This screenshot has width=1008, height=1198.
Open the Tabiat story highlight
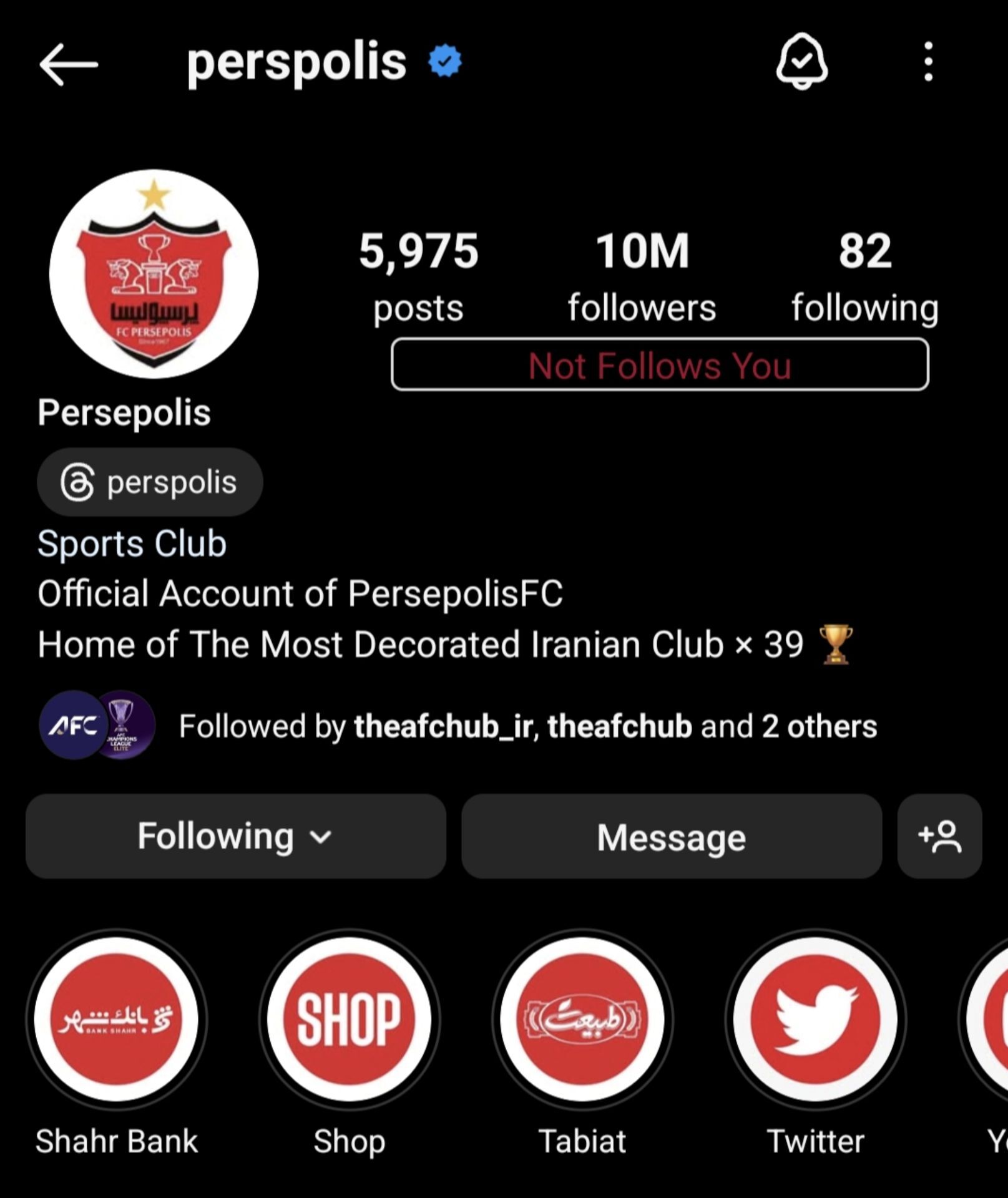pyautogui.click(x=582, y=1020)
